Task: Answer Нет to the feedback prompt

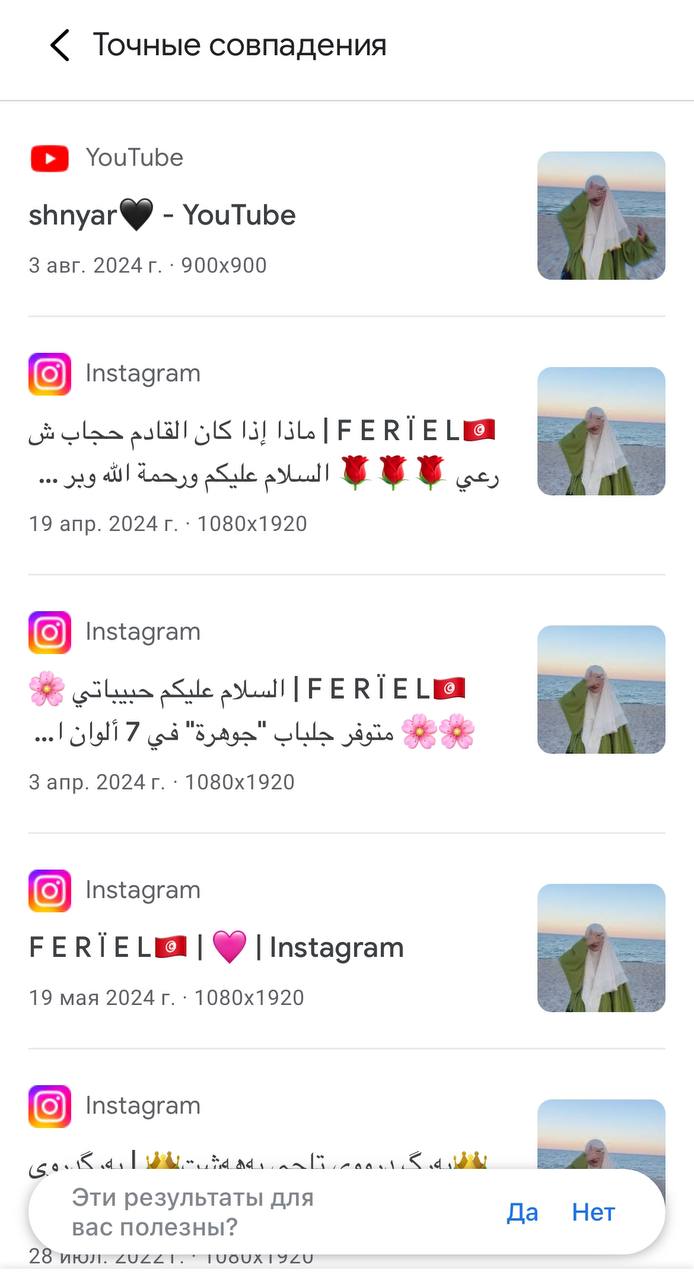Action: 593,1212
